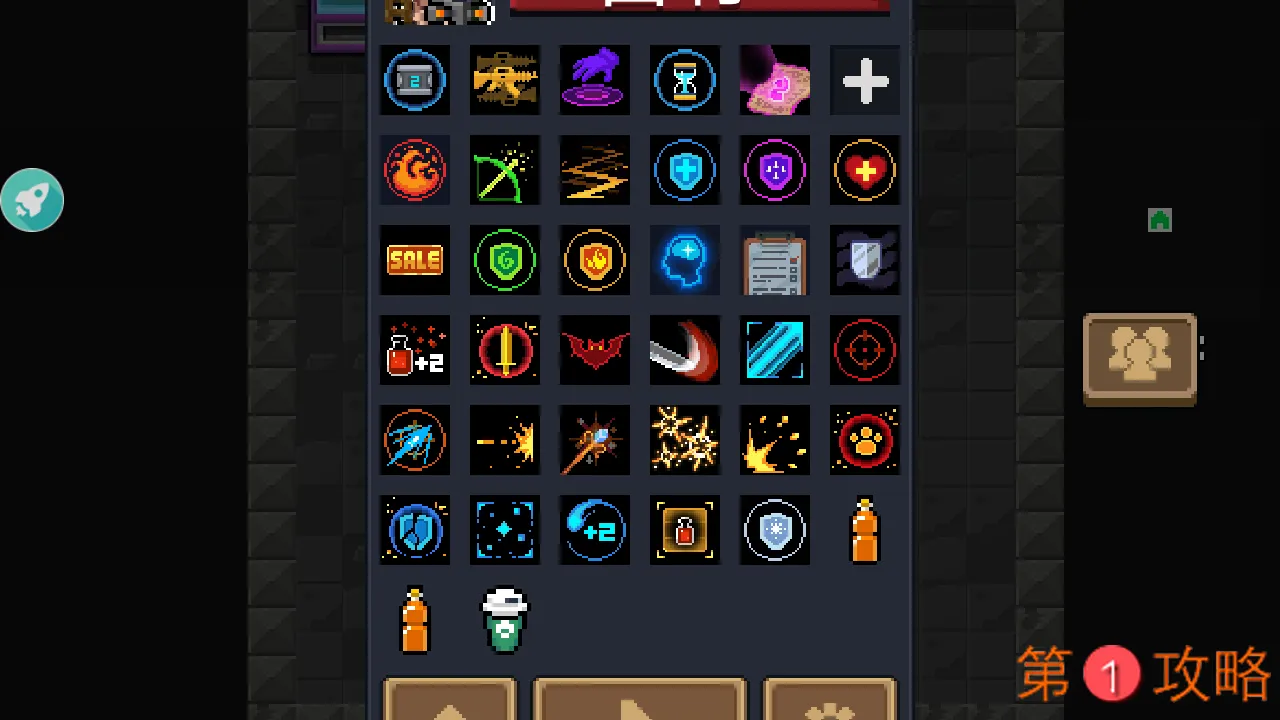Open the hourglass buff icon
Screen dimensions: 1280x720
pyautogui.click(x=685, y=80)
